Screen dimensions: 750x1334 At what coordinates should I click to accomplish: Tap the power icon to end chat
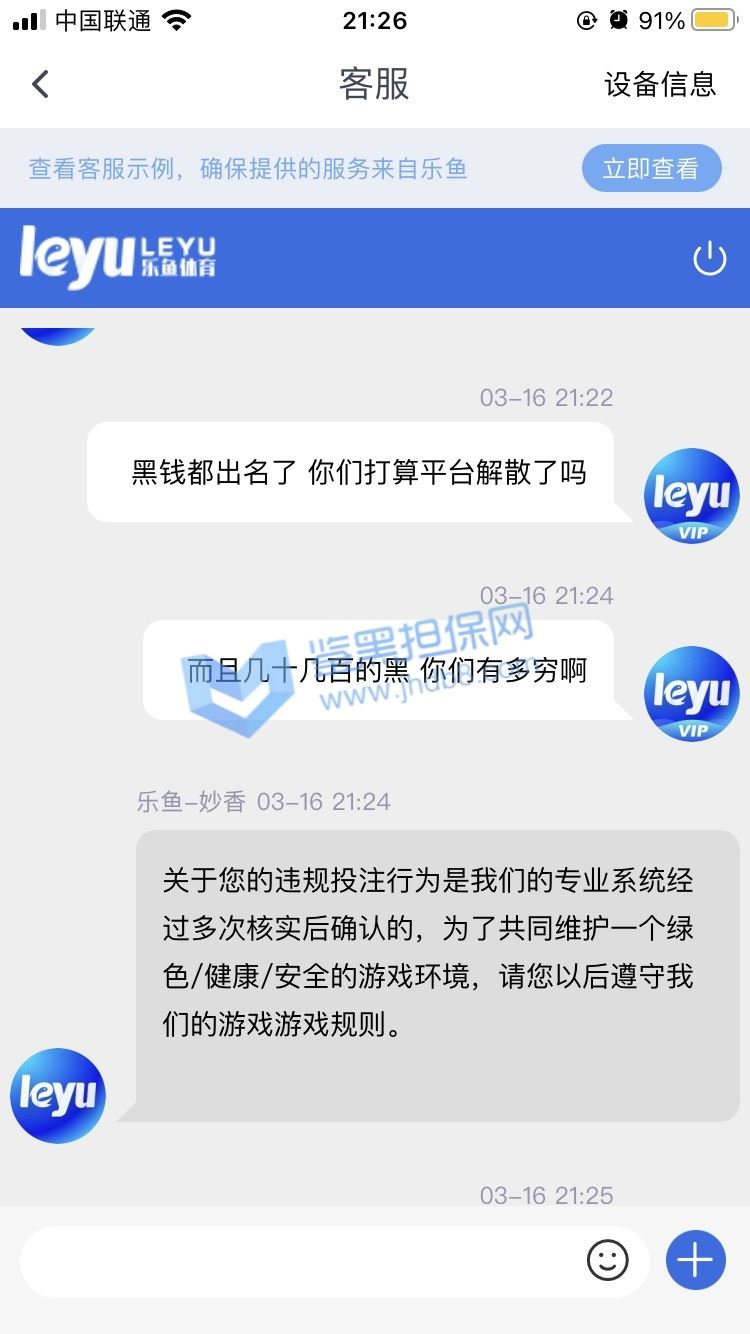[709, 259]
